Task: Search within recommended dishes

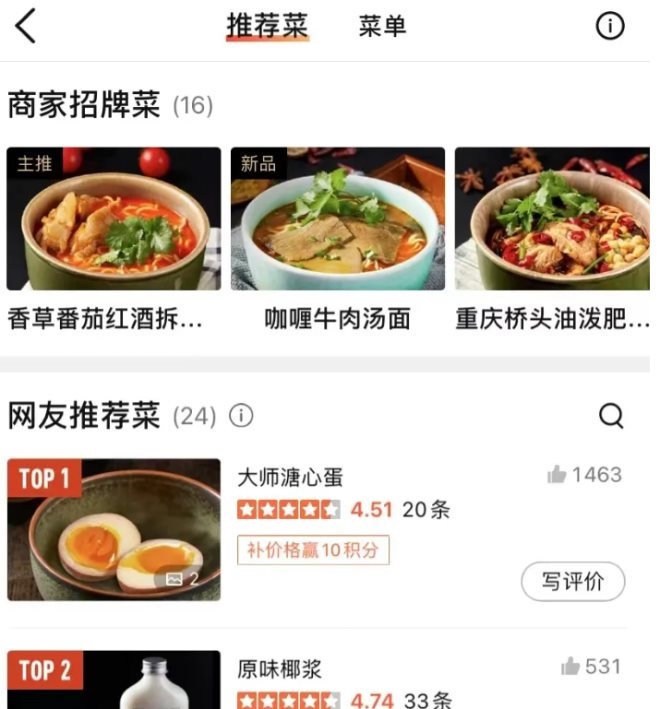Action: (611, 415)
